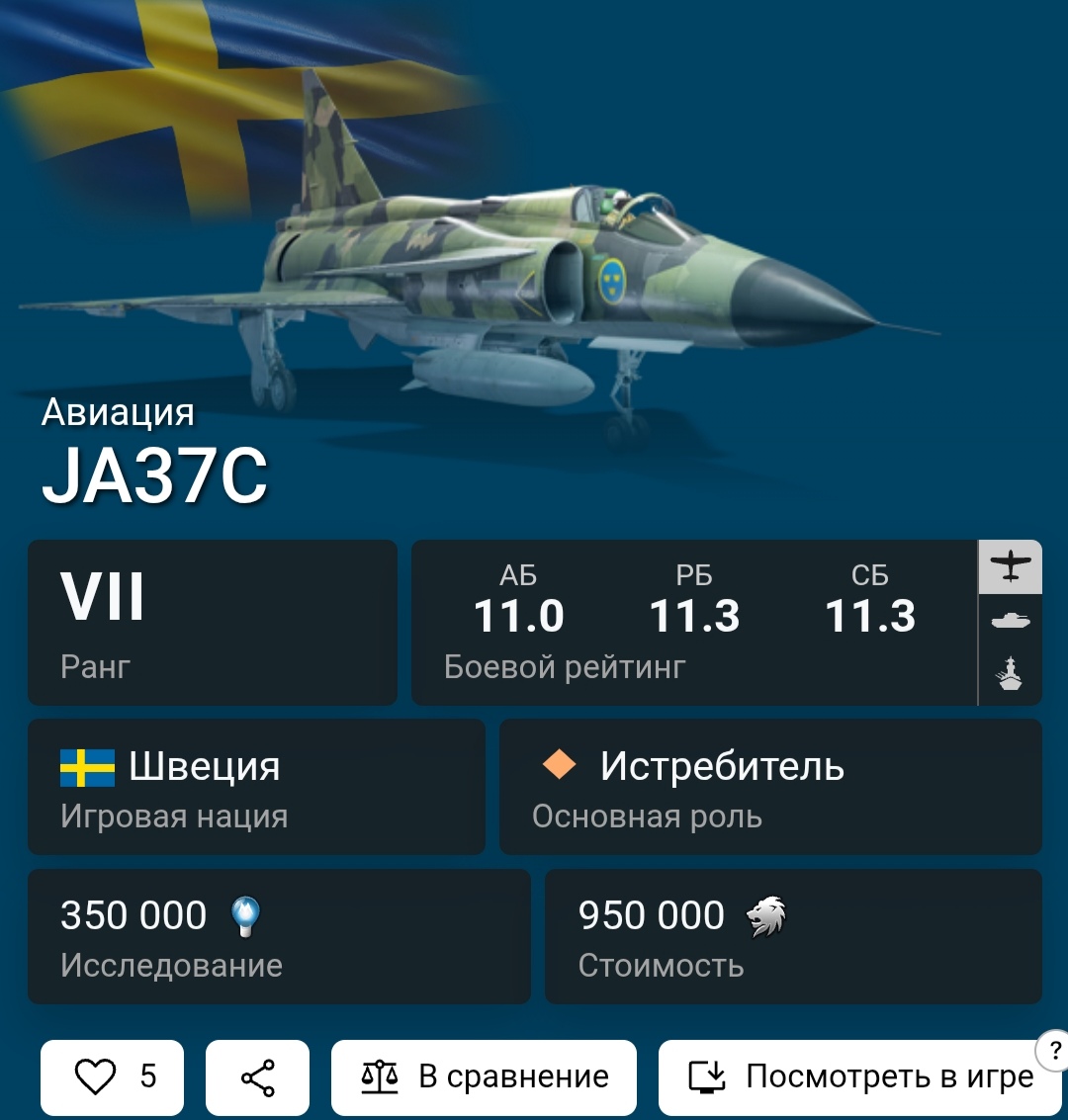Open the question mark help icon
Viewport: 1068px width, 1120px height.
(x=1054, y=1052)
